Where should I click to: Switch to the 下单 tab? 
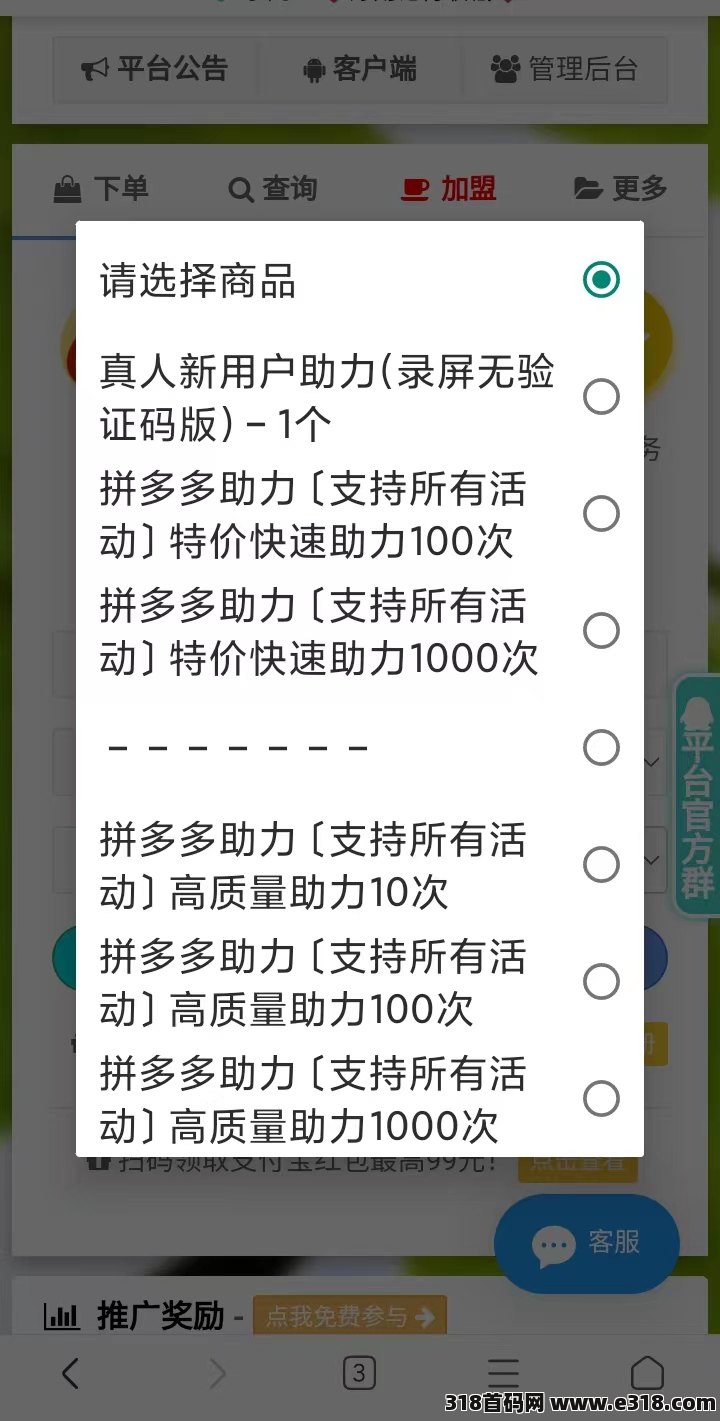pos(101,188)
